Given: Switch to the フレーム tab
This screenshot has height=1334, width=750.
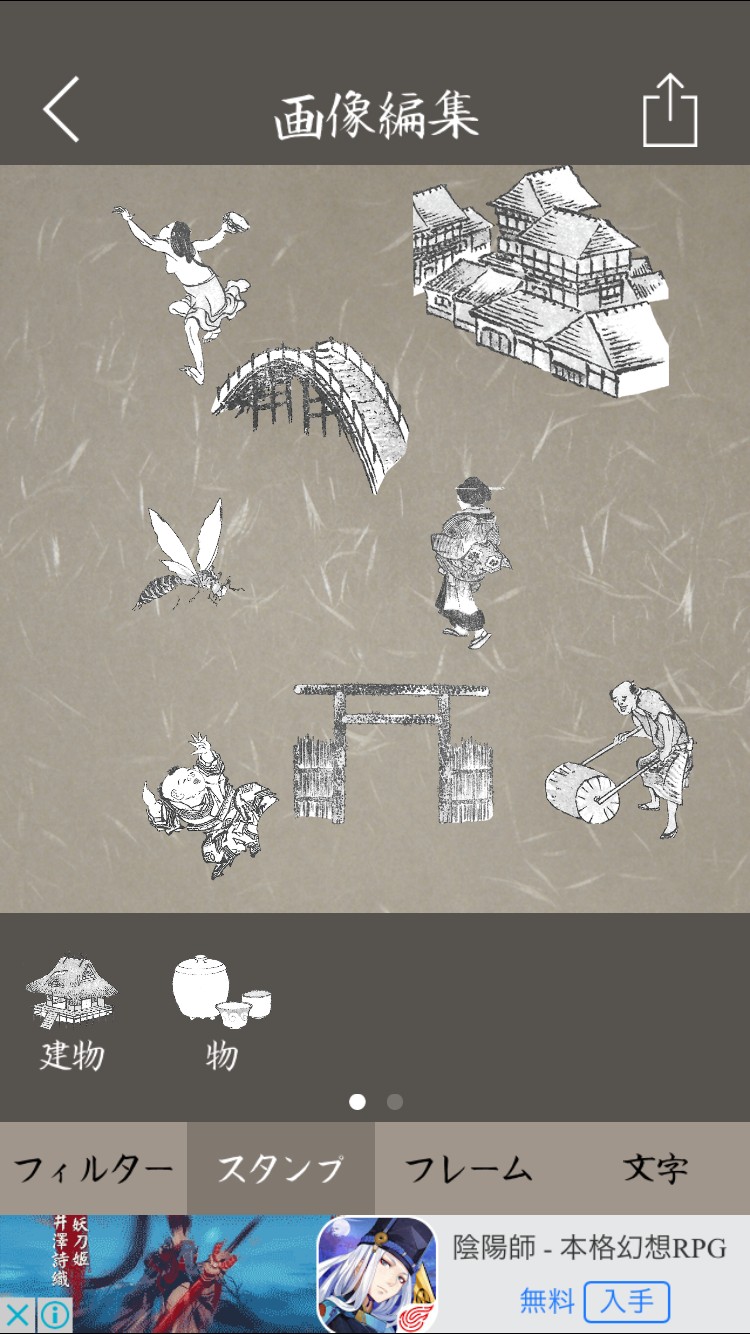Looking at the screenshot, I should point(468,1168).
